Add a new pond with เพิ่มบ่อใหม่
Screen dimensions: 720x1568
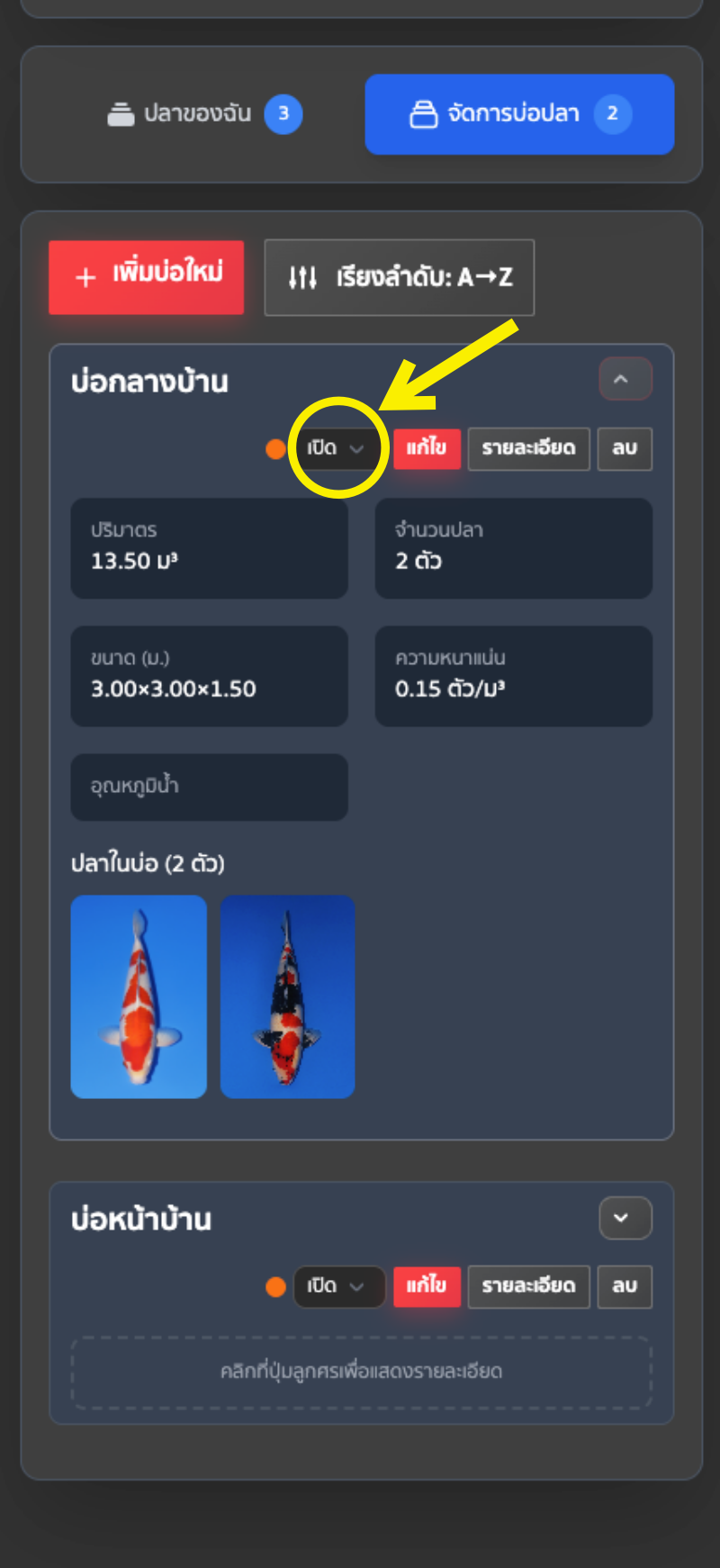click(x=147, y=277)
